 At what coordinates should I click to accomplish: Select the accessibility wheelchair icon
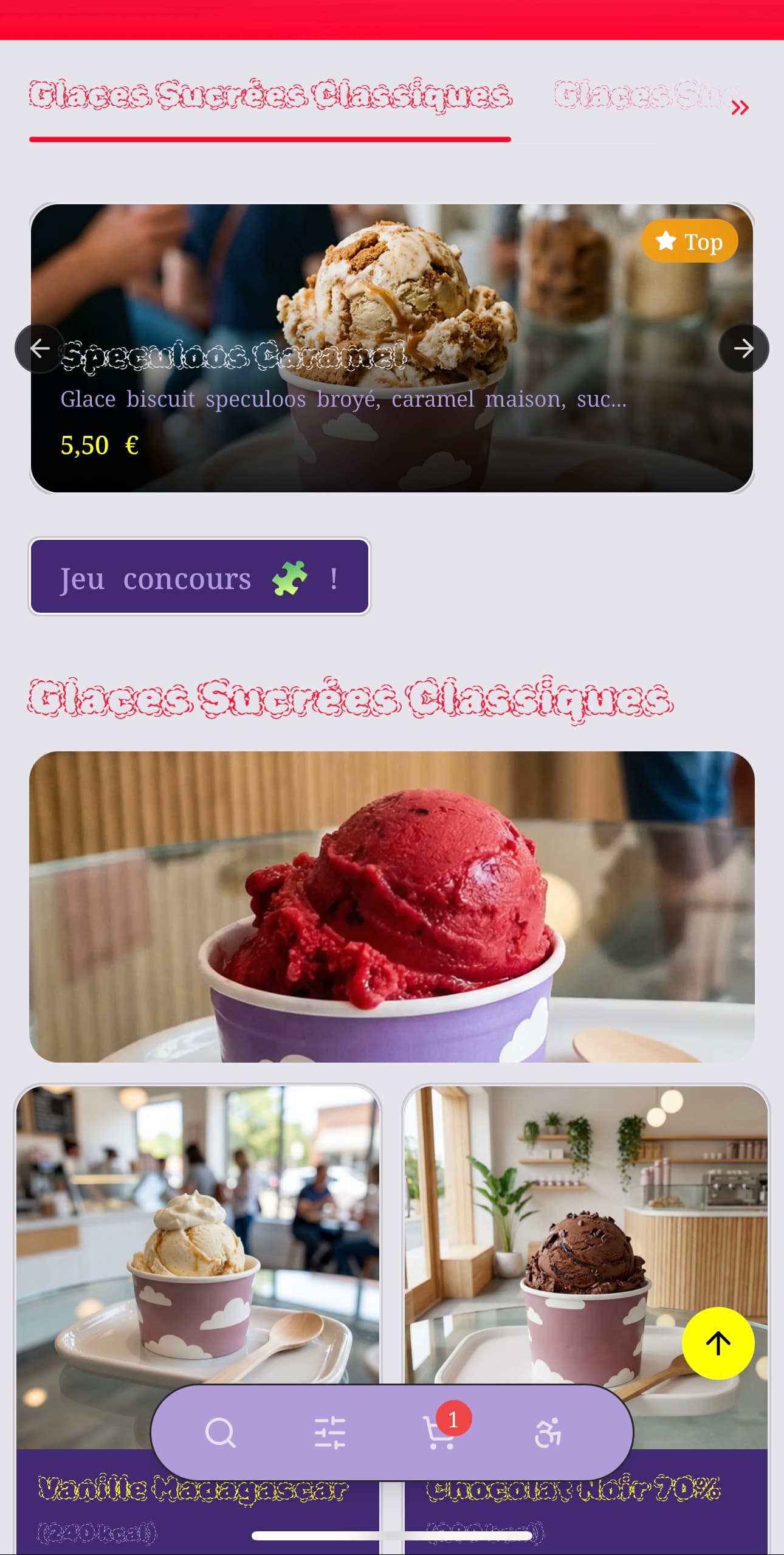(x=549, y=1432)
